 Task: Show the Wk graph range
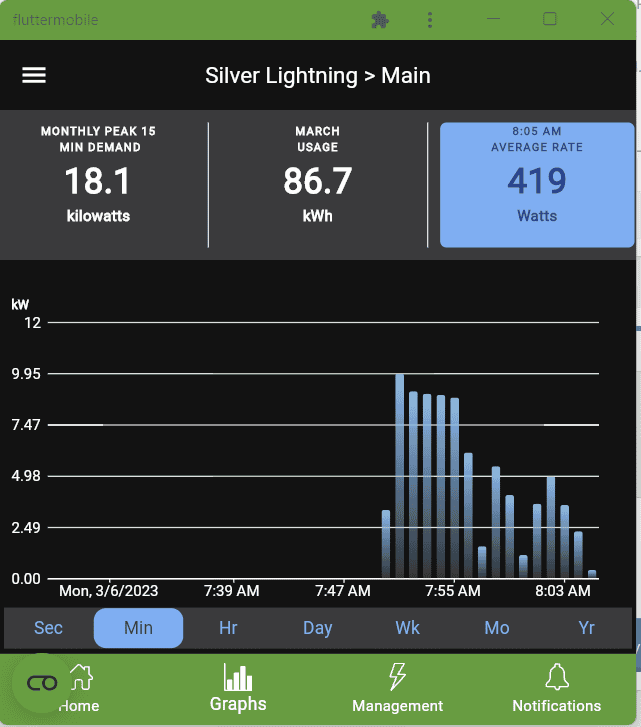point(408,628)
